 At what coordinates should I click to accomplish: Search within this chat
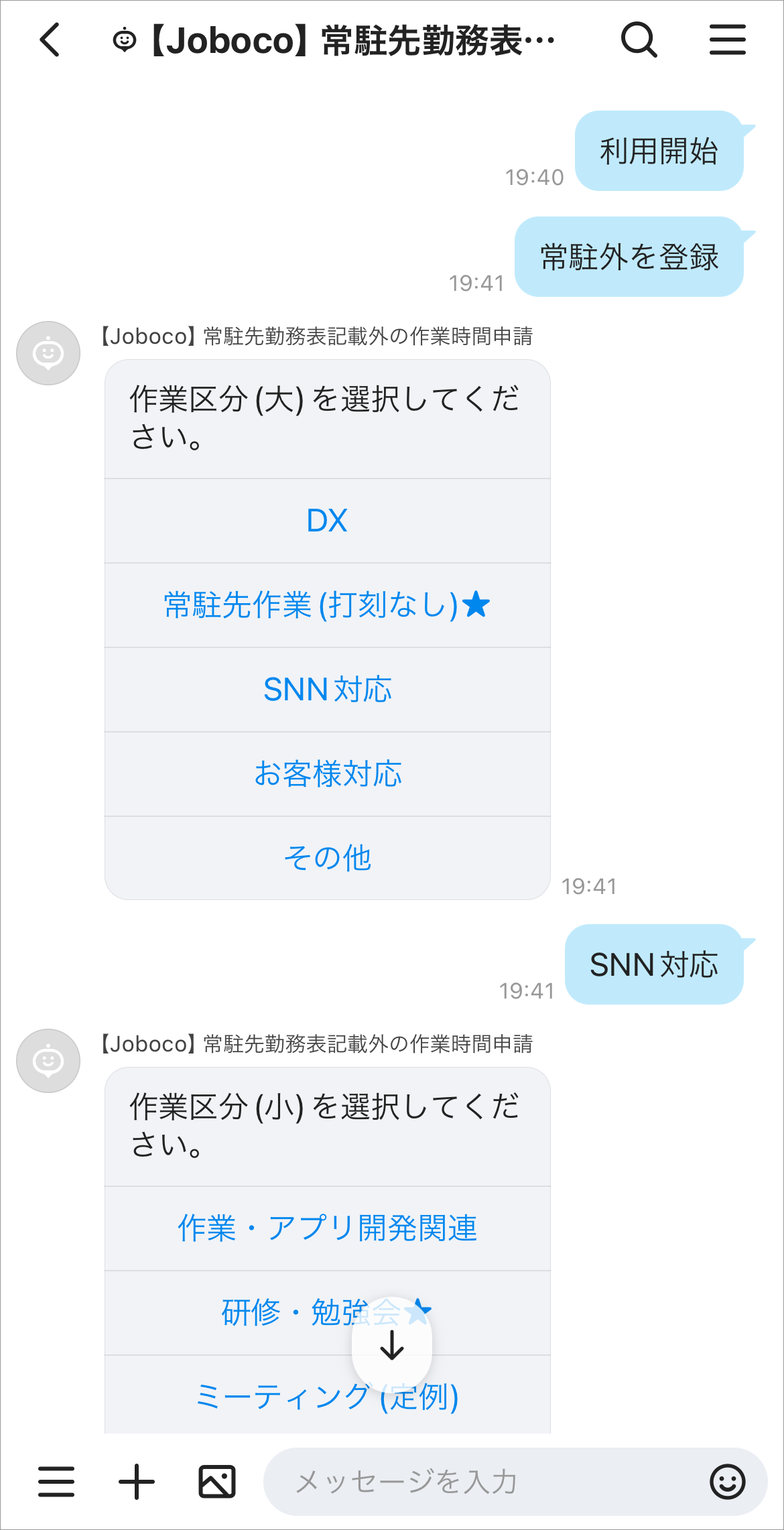pyautogui.click(x=639, y=40)
